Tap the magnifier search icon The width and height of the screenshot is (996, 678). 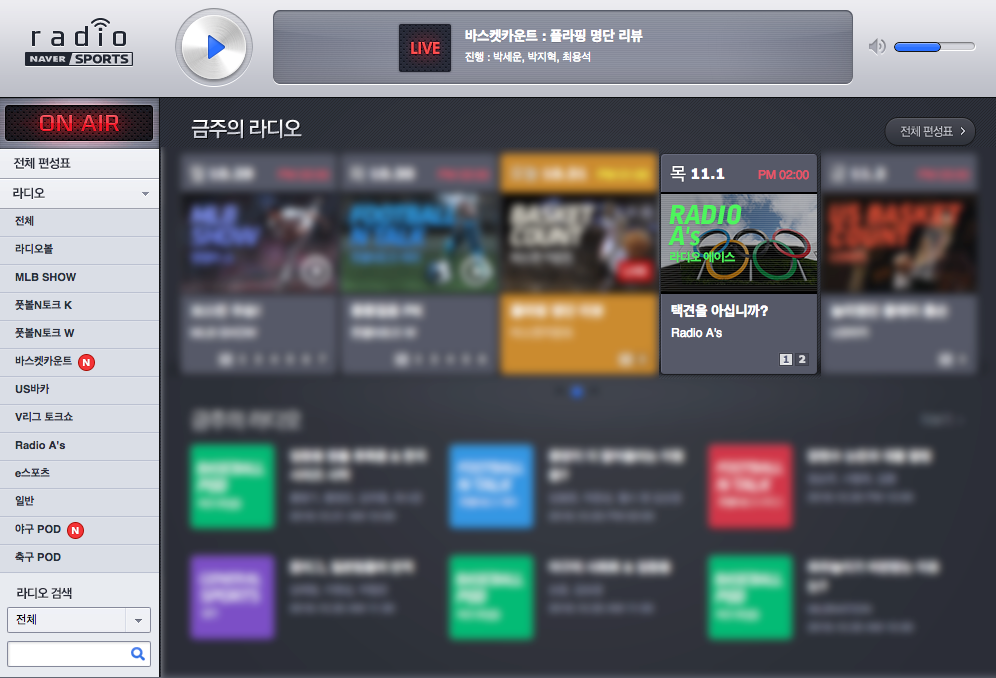coord(138,654)
